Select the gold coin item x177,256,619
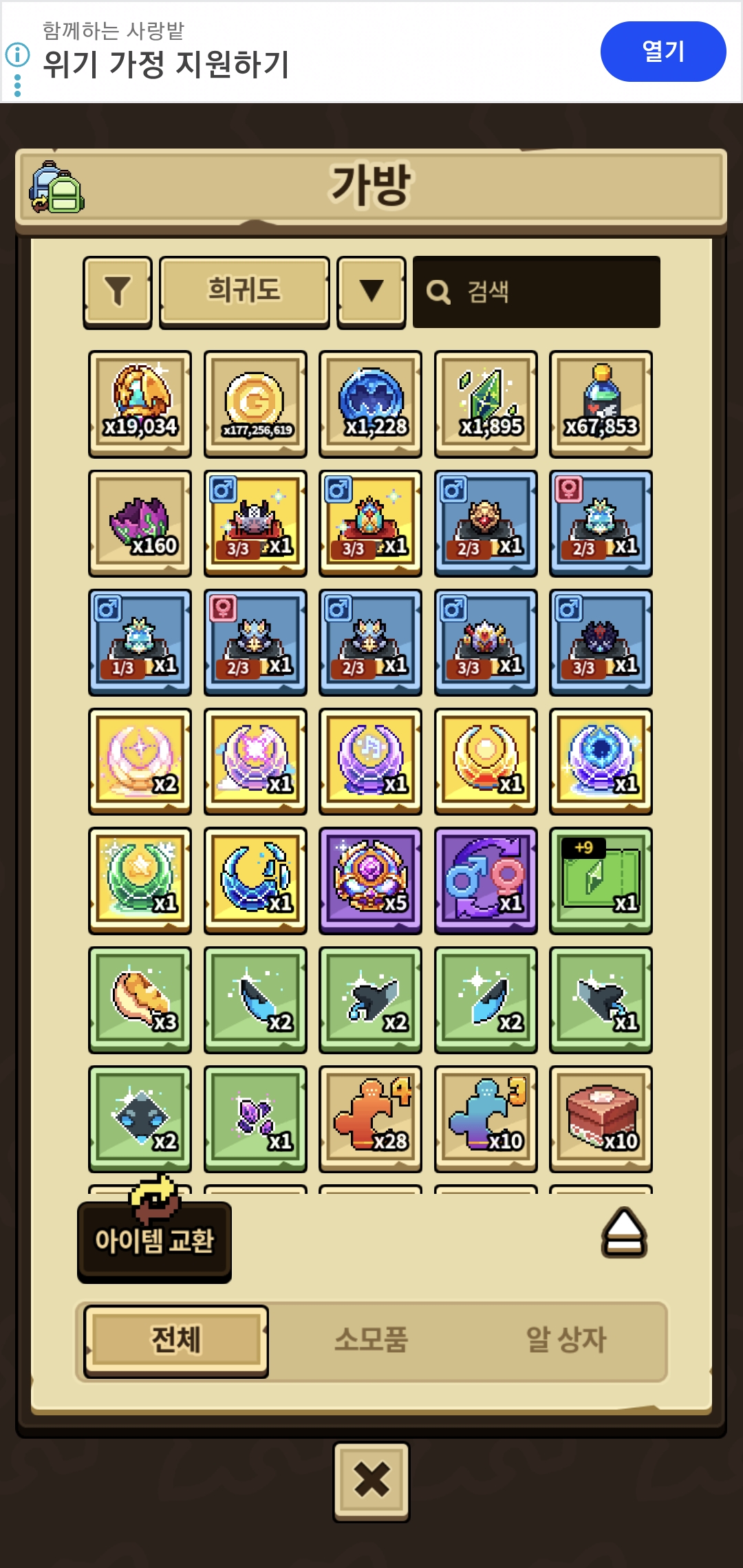Viewport: 743px width, 1568px height. click(x=255, y=404)
